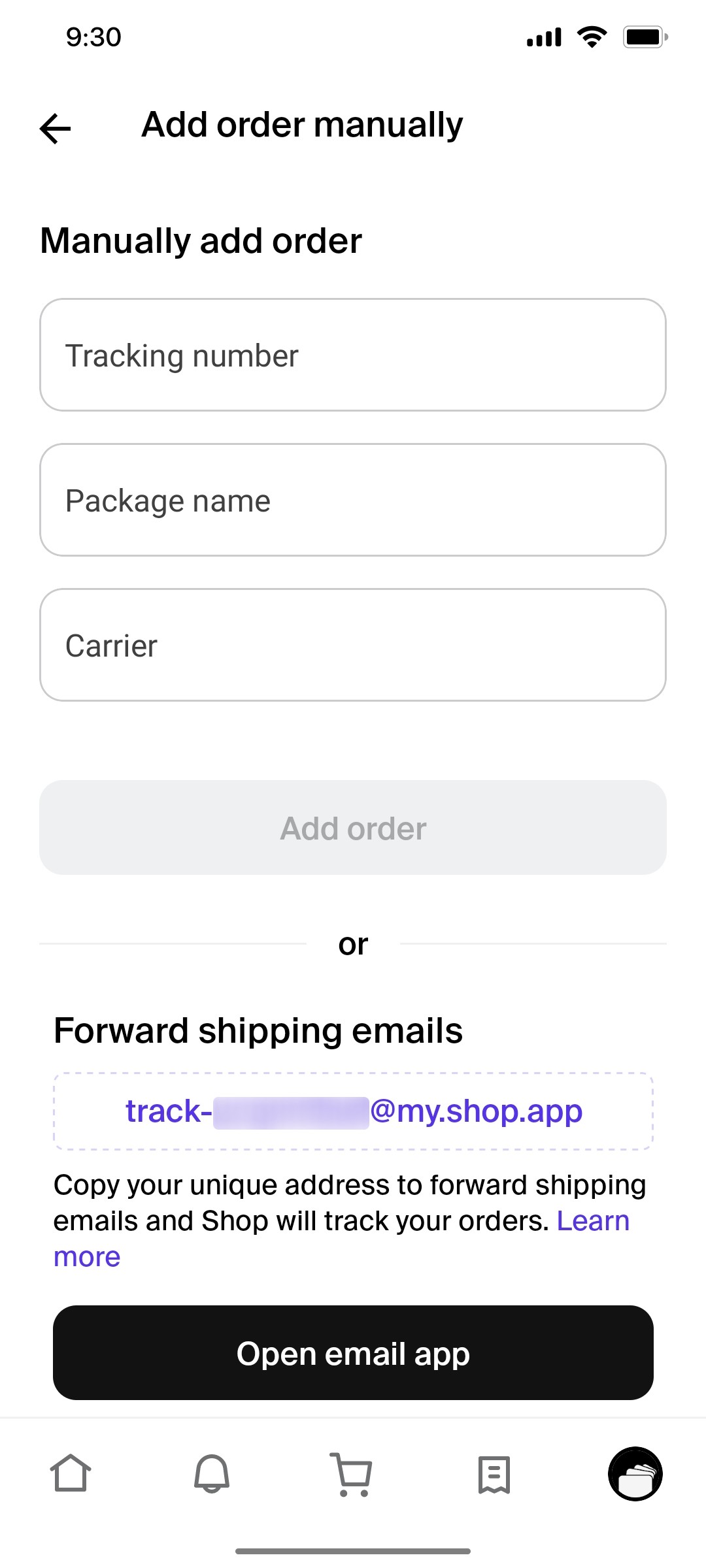This screenshot has width=706, height=1568.
Task: View the shopping cart icon
Action: pos(353,1473)
